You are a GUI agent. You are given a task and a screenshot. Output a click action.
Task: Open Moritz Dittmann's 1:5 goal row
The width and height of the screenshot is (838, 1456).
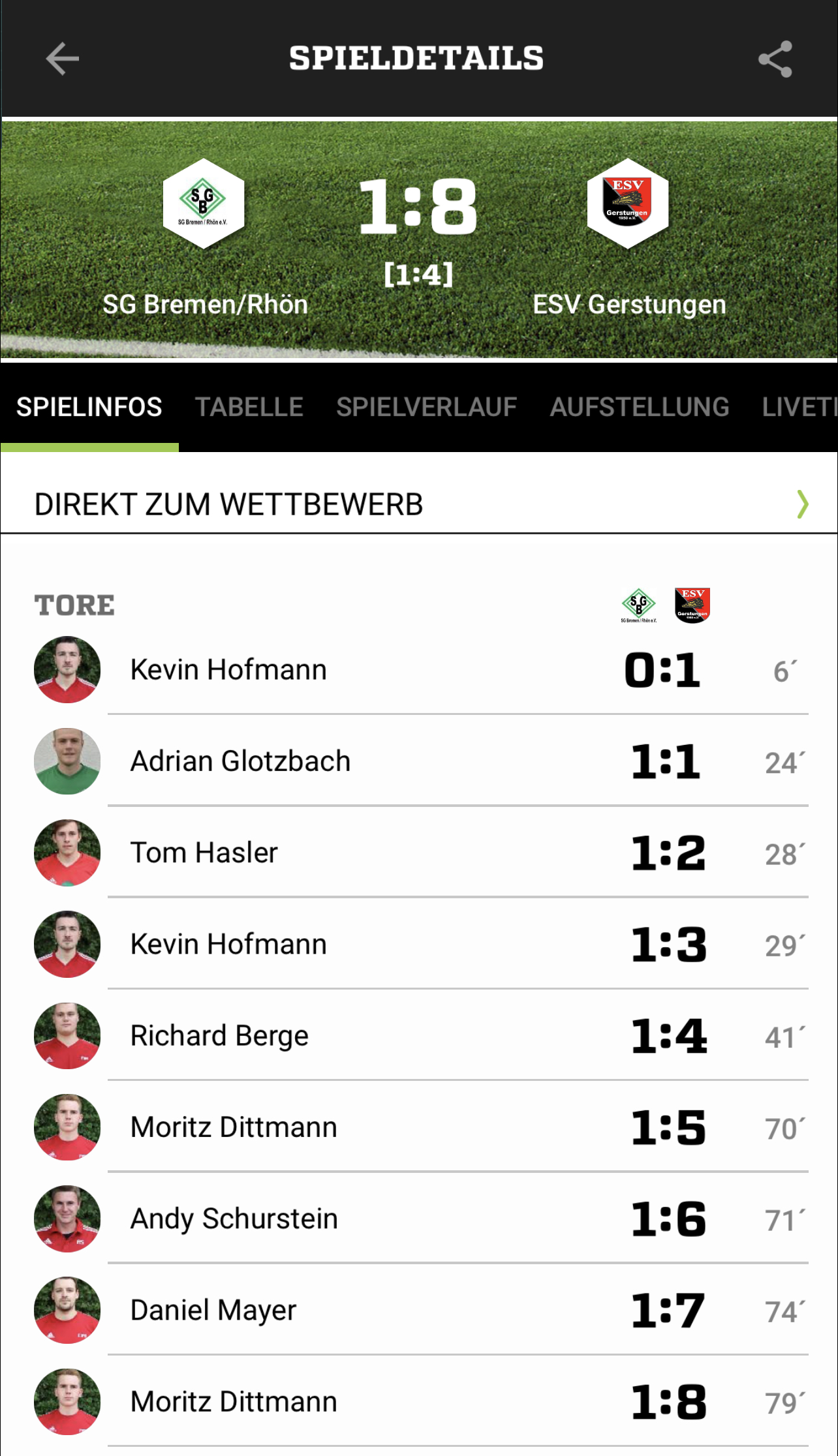(x=419, y=1127)
